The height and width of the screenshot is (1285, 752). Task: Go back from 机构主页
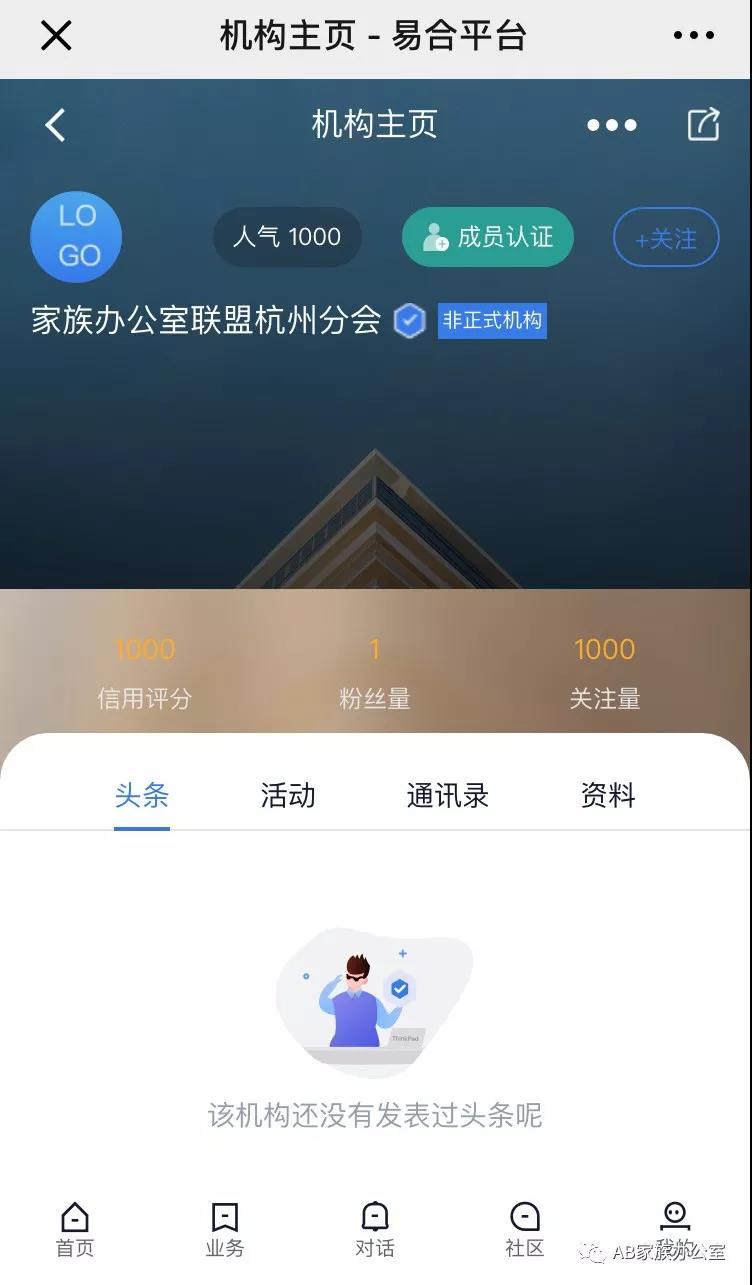point(56,125)
